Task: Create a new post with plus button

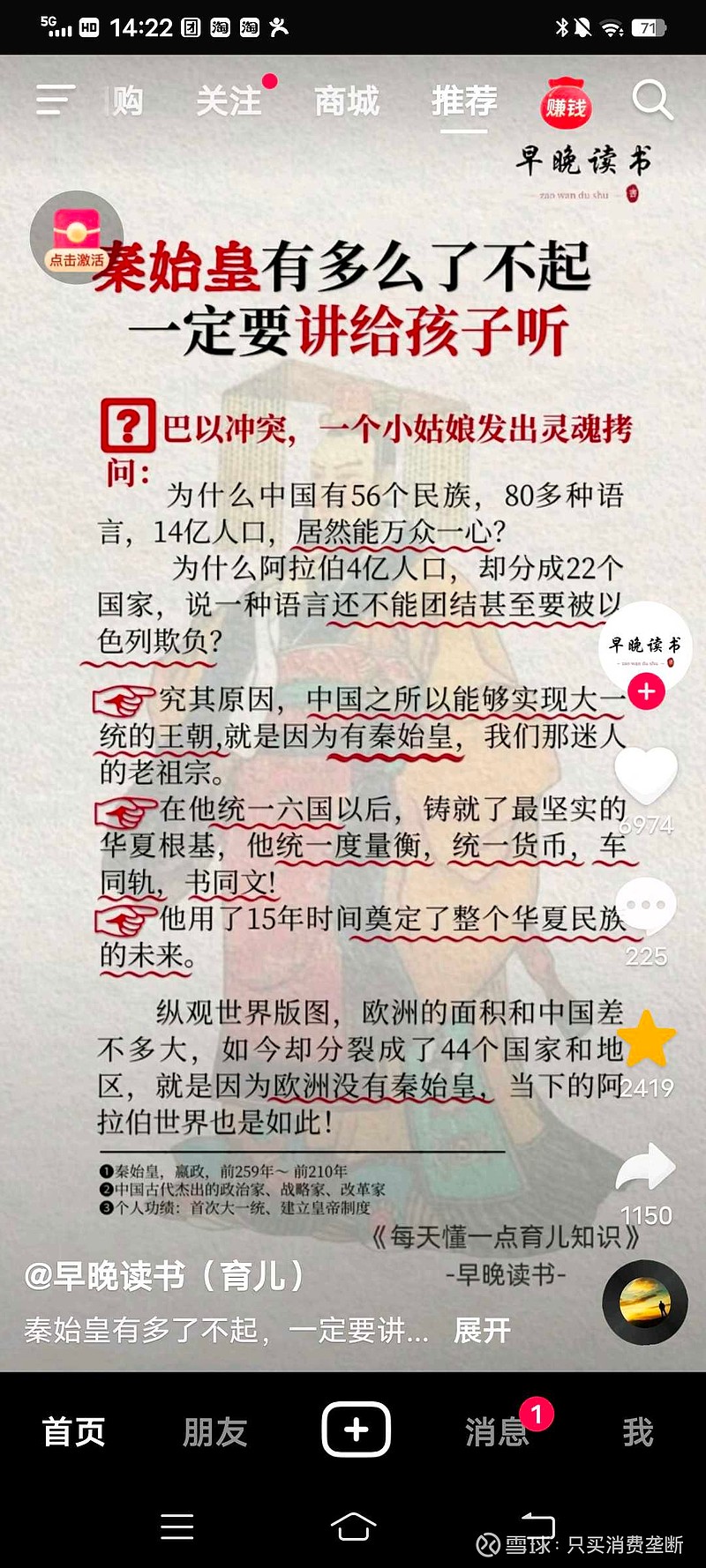Action: (357, 1429)
